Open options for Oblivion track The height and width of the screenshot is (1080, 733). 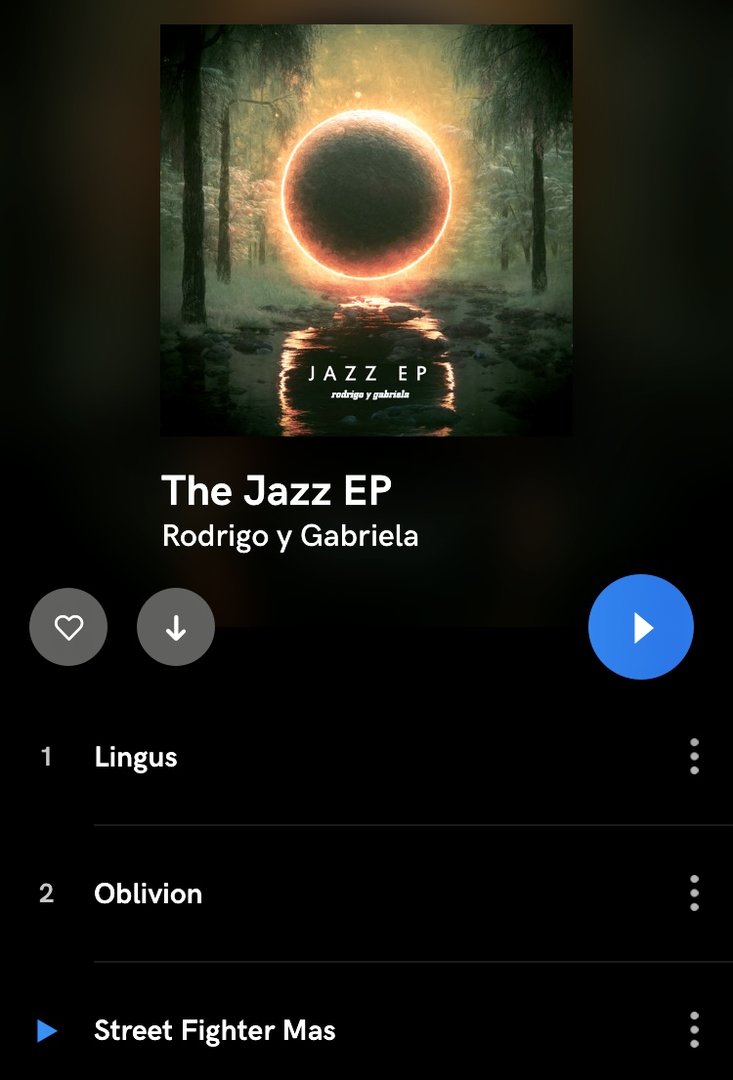(x=694, y=893)
